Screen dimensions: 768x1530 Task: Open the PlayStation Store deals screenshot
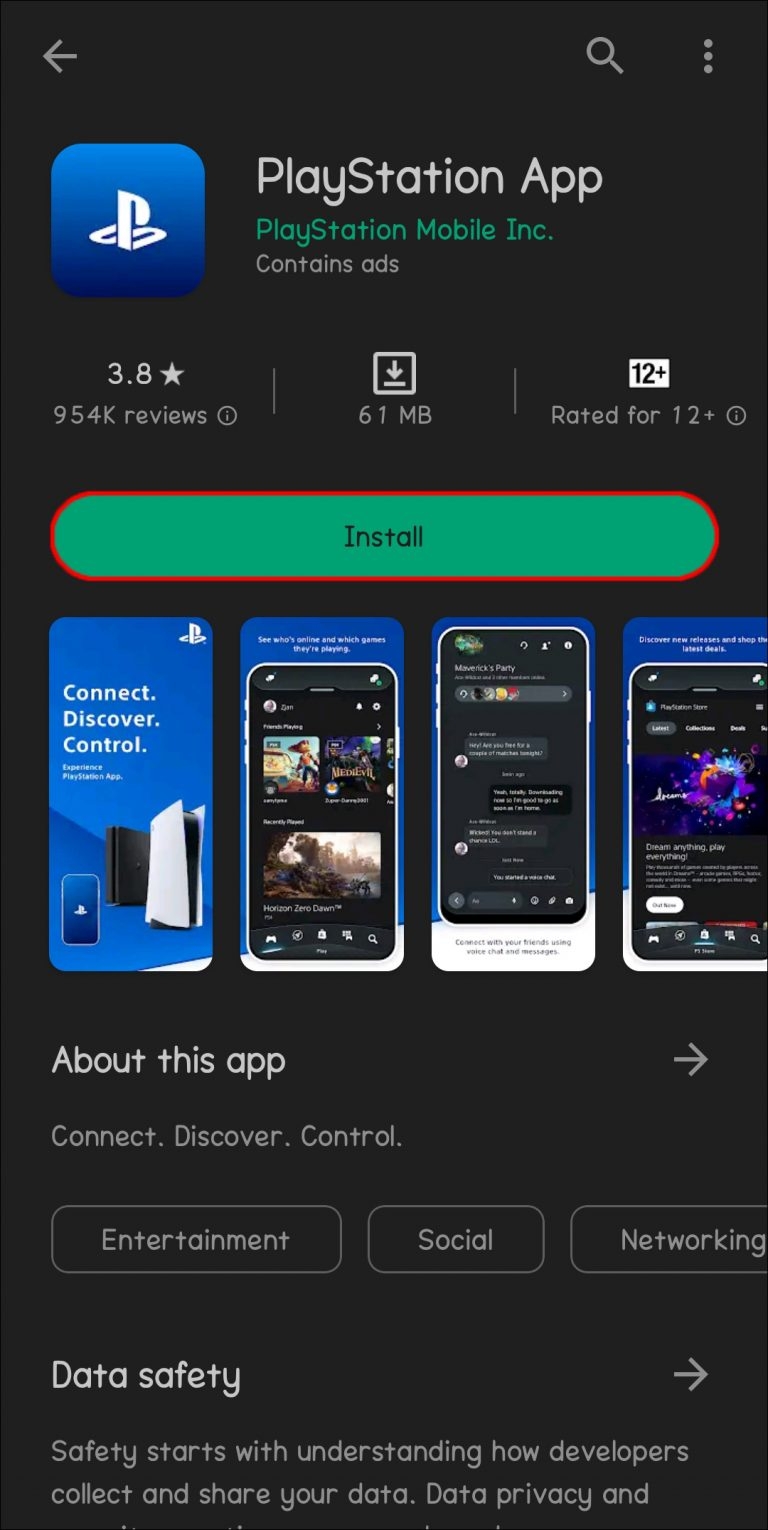pyautogui.click(x=697, y=794)
